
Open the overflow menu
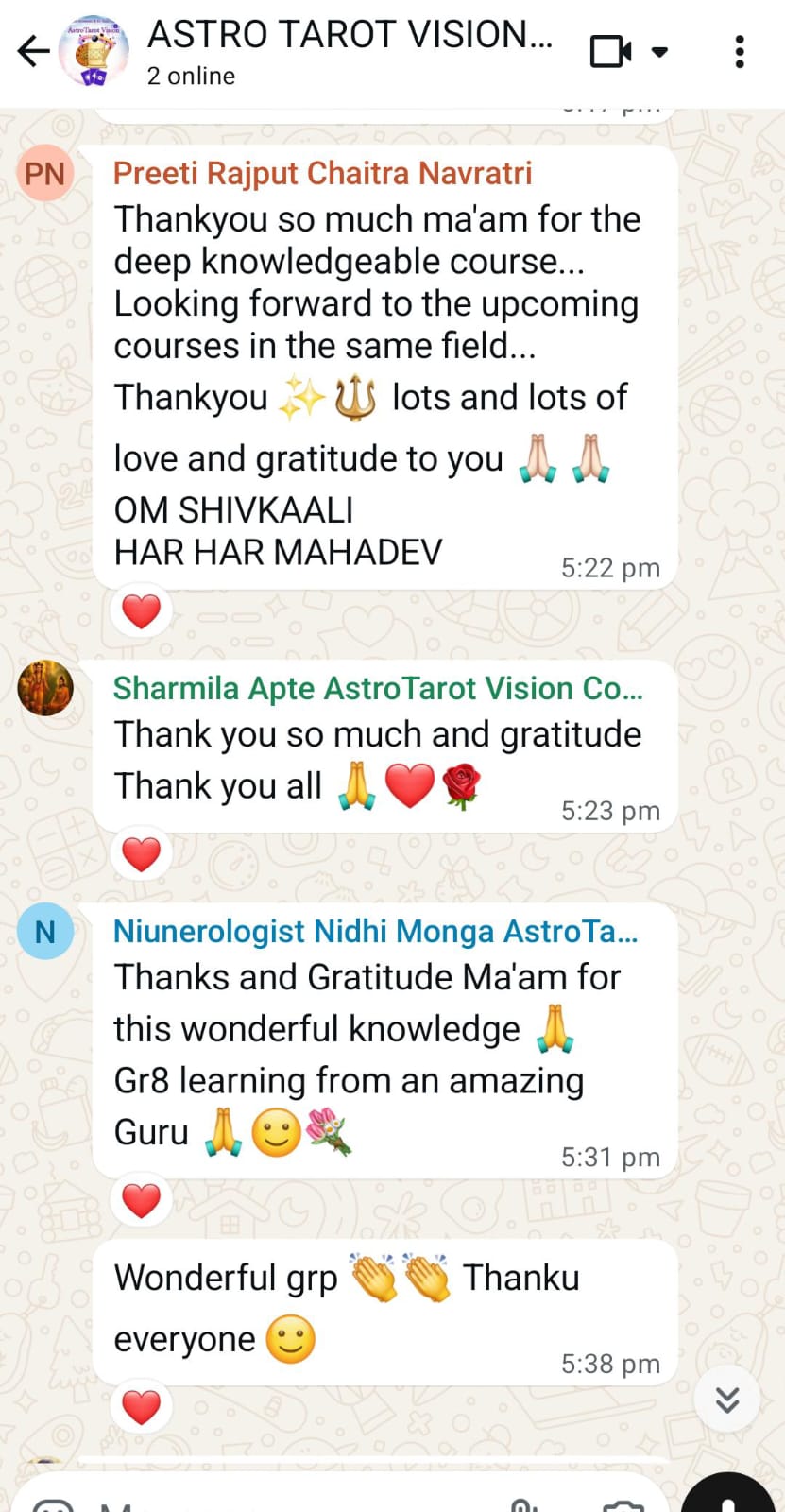tap(739, 51)
